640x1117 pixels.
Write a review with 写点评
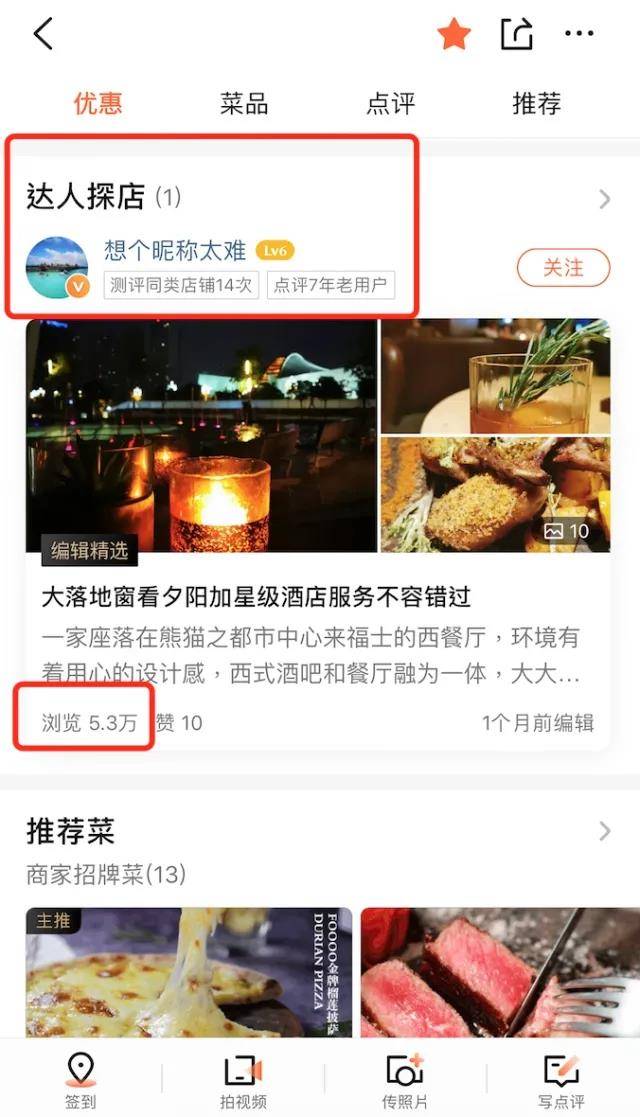click(x=561, y=1080)
